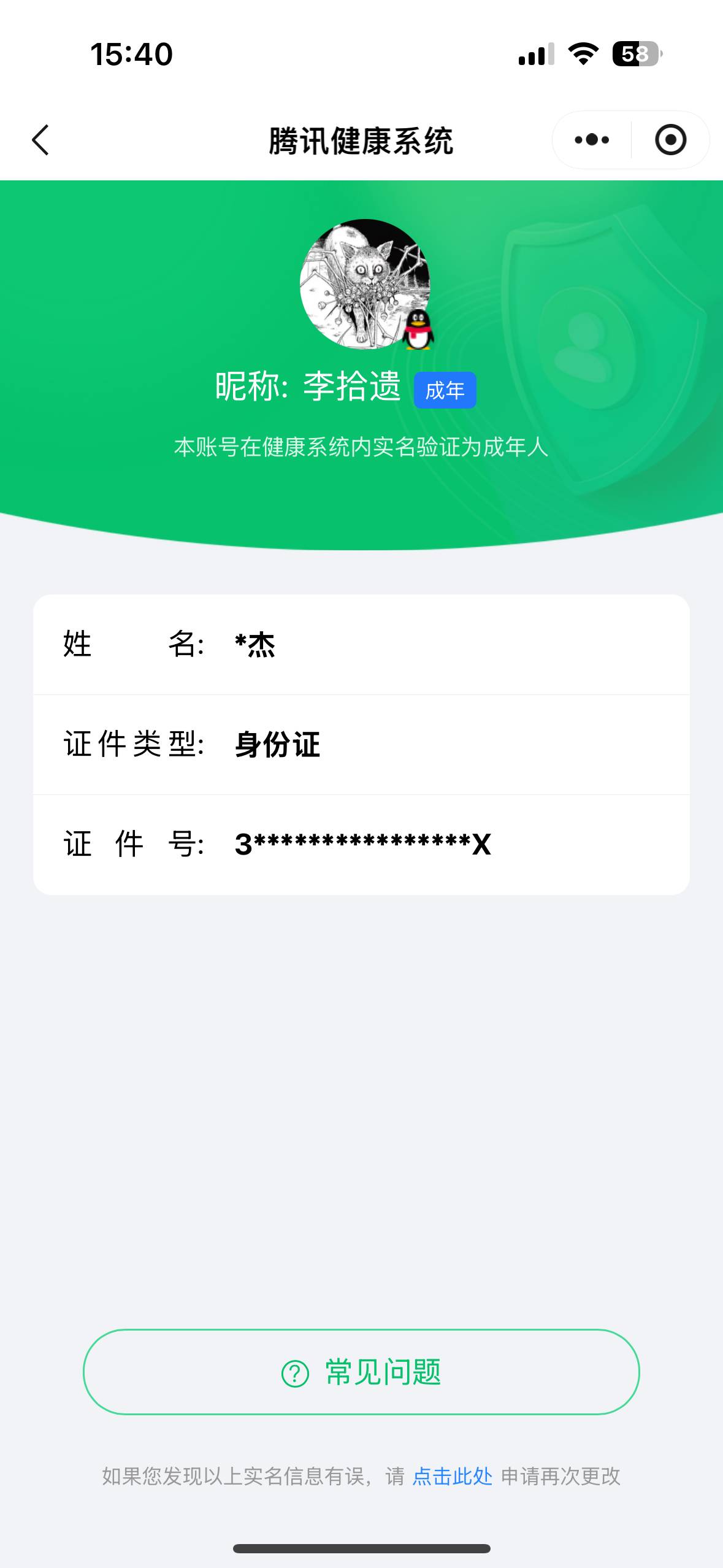Click the capsule circle button top right

(670, 140)
